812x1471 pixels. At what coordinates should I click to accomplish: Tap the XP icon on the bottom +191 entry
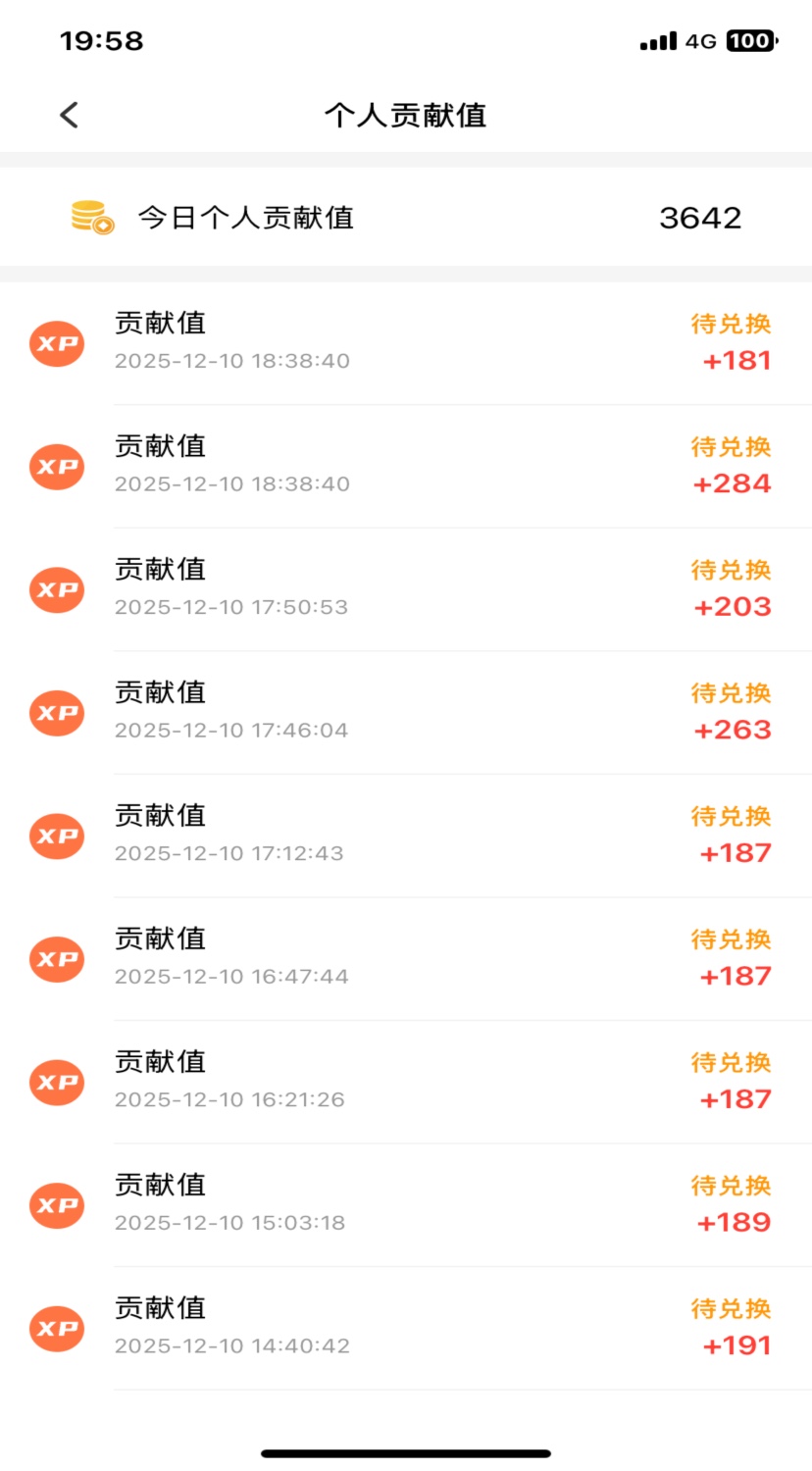click(x=56, y=1329)
